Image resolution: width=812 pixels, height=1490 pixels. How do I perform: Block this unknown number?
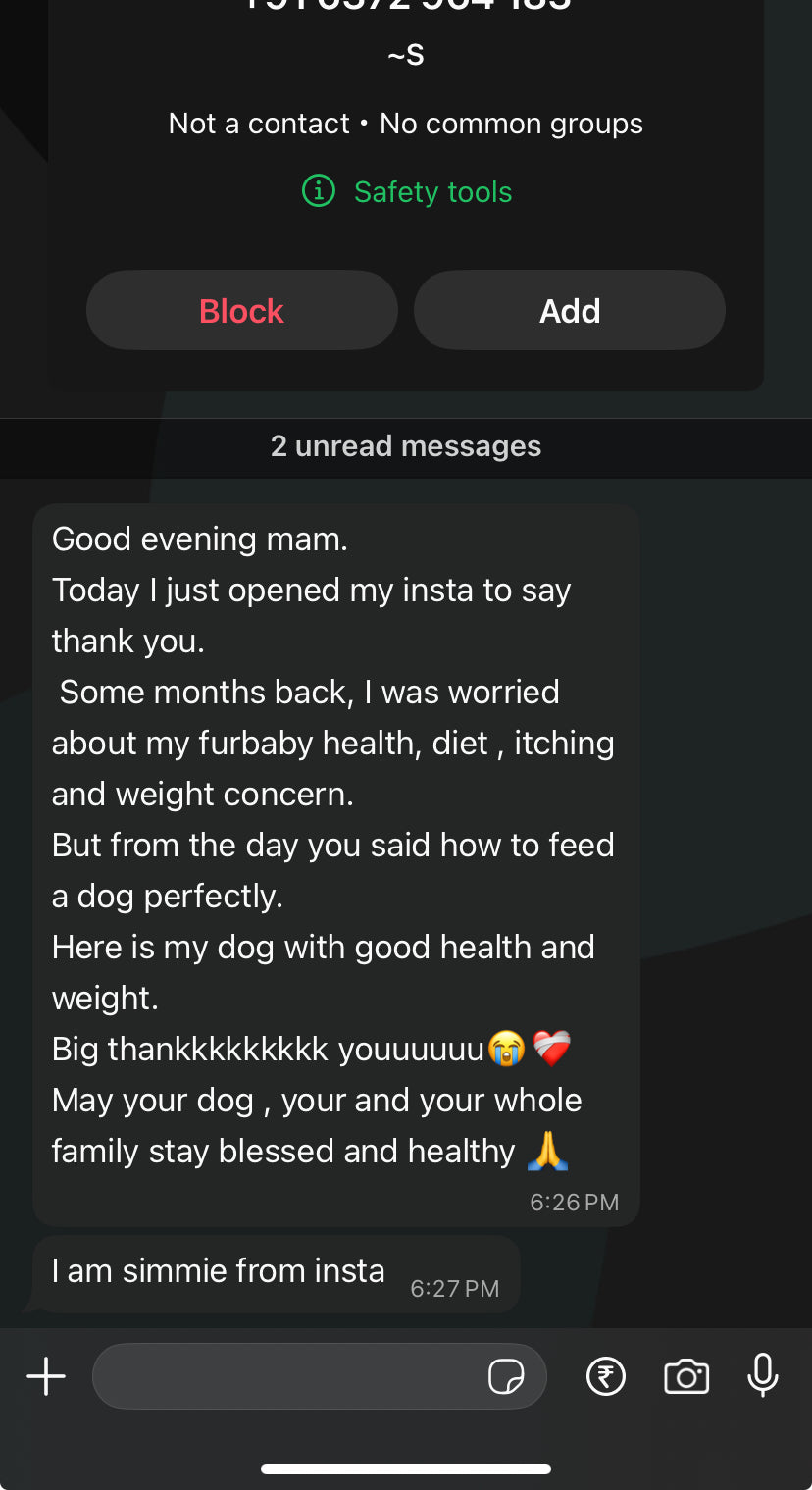pos(241,311)
